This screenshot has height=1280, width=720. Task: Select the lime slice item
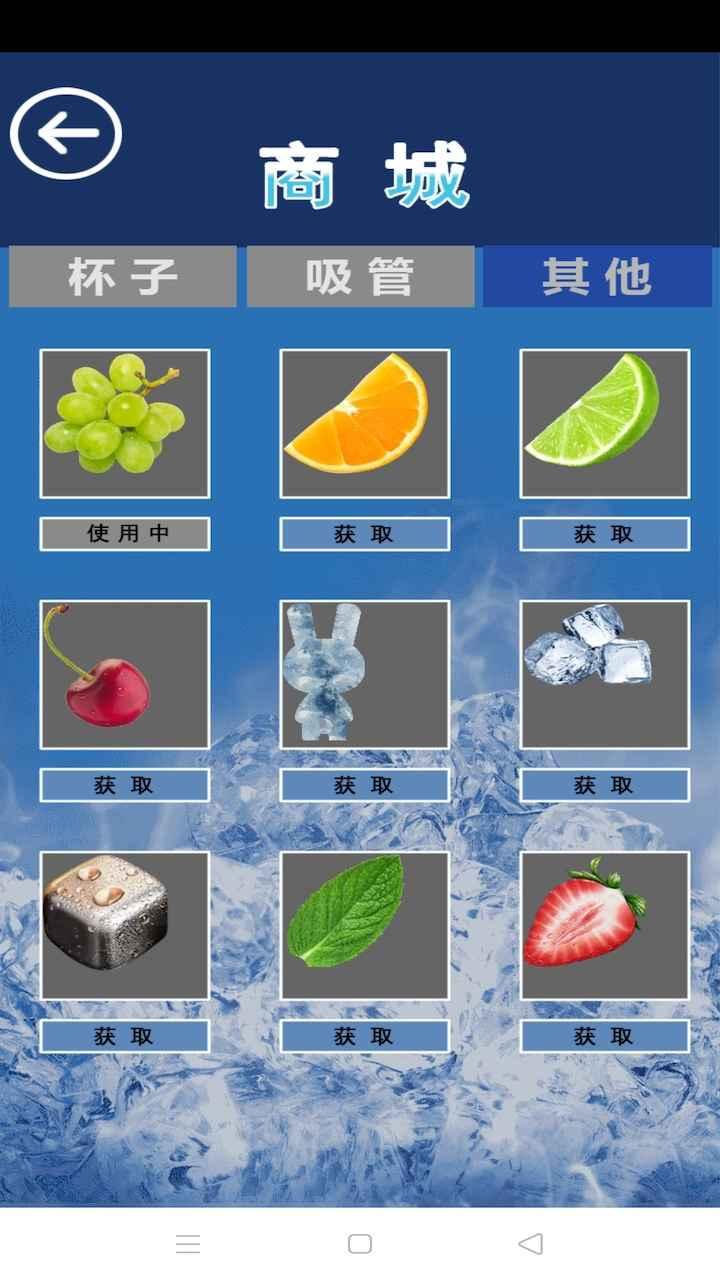[x=604, y=423]
